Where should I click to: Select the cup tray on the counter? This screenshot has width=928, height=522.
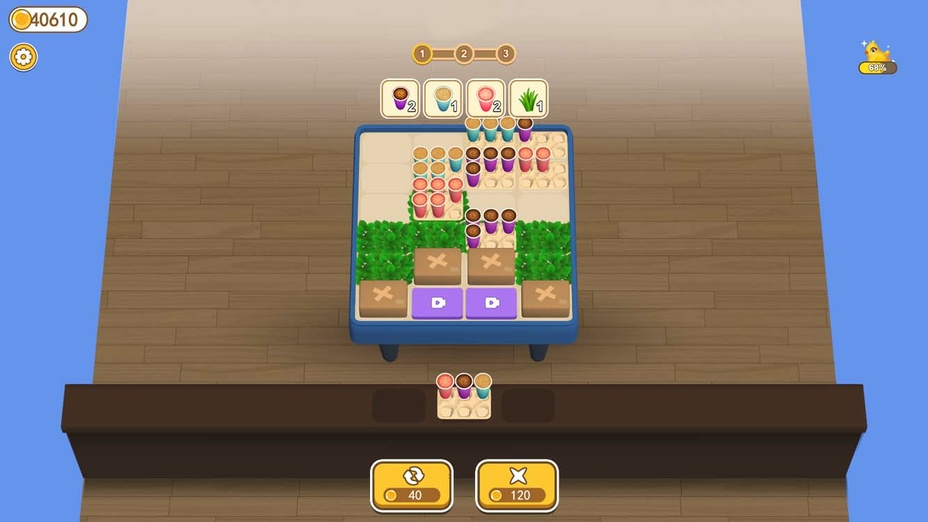coord(464,395)
